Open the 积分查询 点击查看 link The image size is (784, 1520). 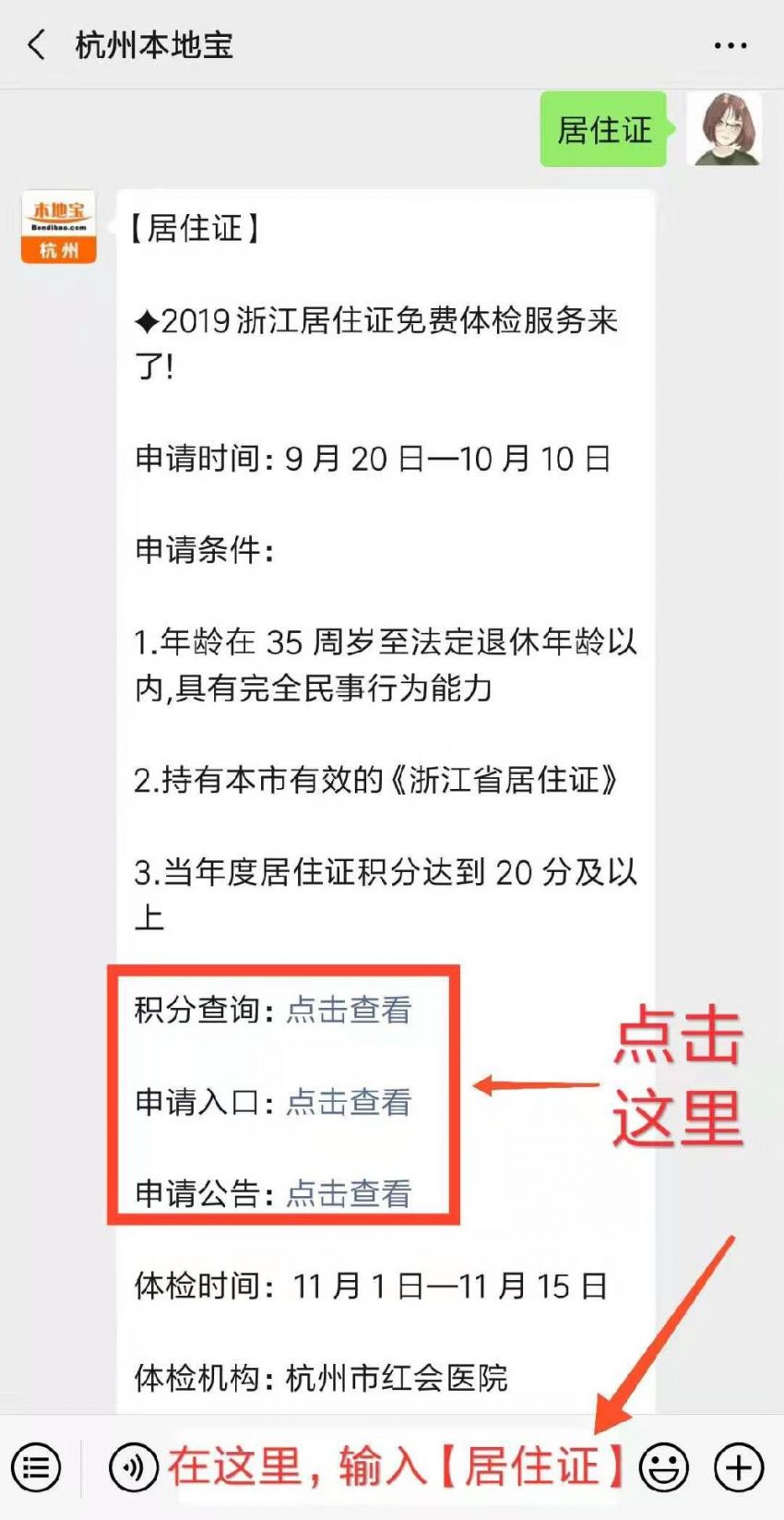(349, 1010)
